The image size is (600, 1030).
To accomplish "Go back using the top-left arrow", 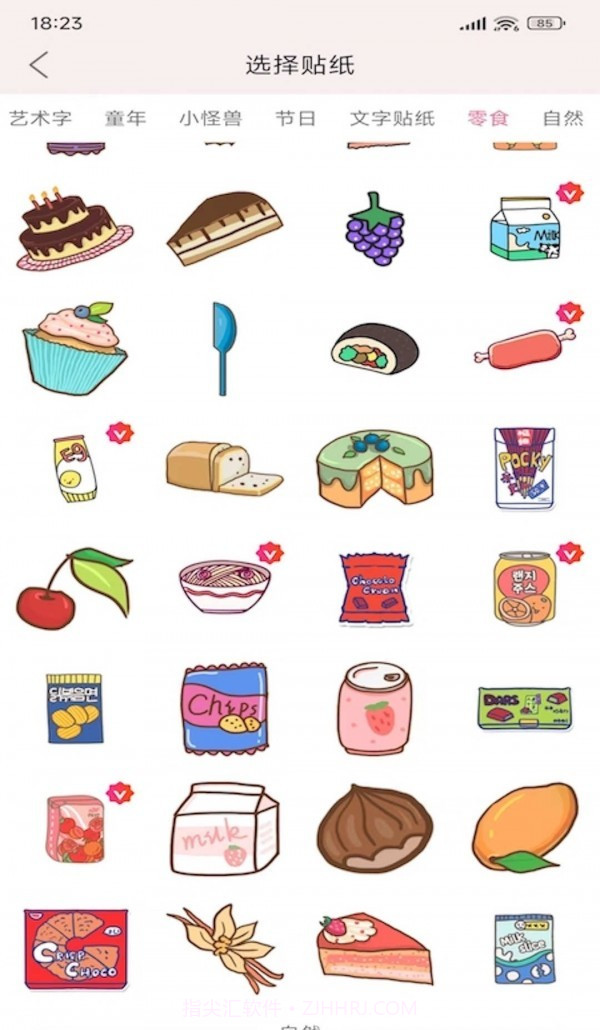I will pos(39,66).
